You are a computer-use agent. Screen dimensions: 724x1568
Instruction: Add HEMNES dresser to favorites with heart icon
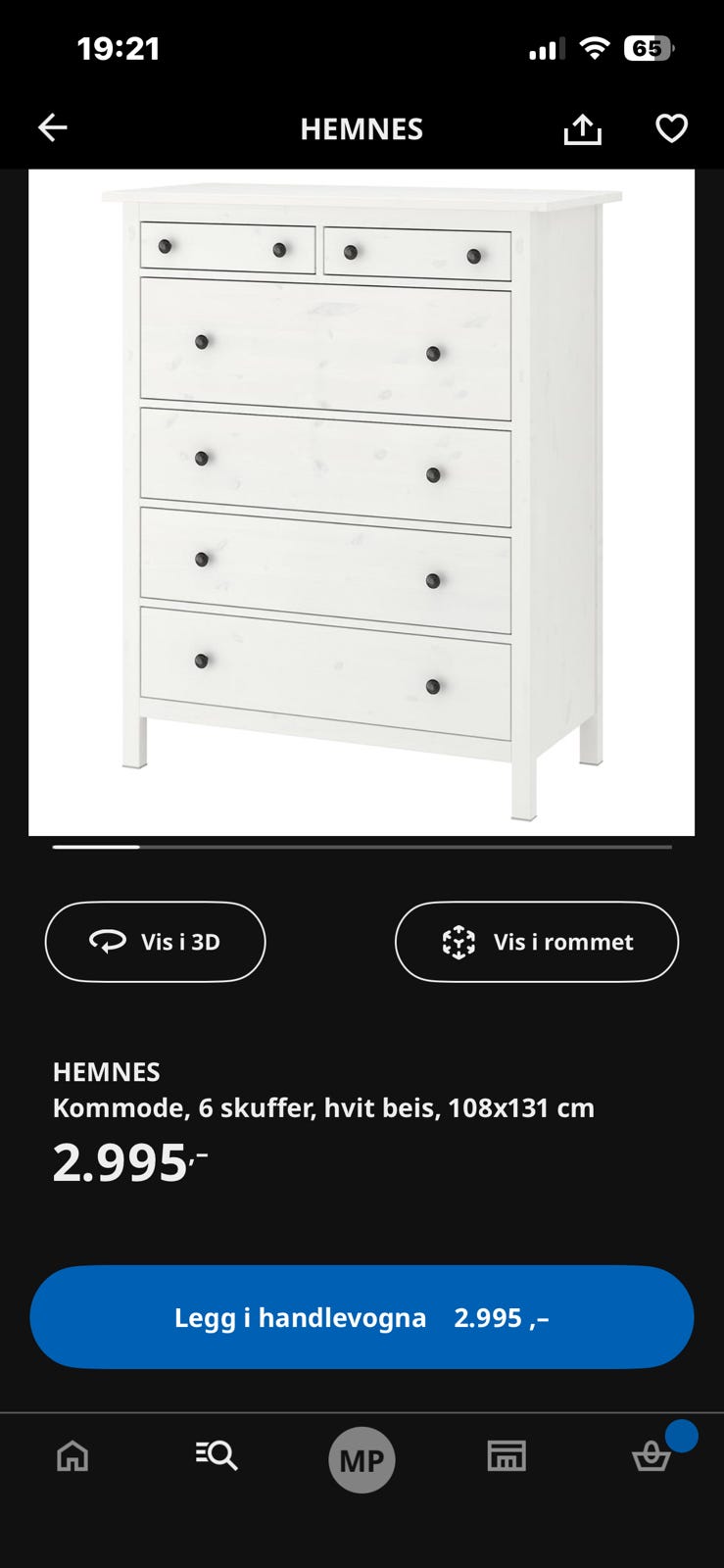(671, 126)
